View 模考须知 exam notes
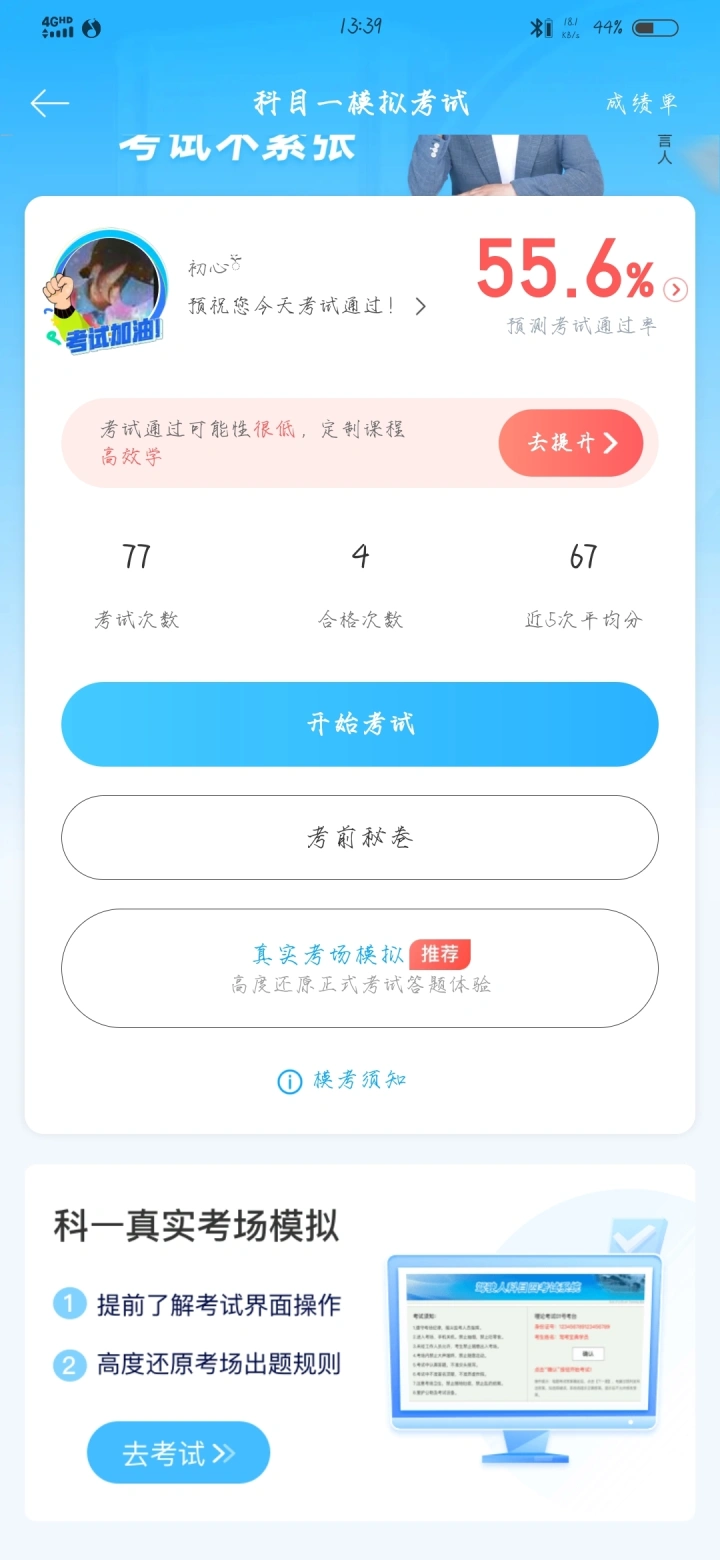The width and height of the screenshot is (720, 1560). click(x=343, y=1081)
